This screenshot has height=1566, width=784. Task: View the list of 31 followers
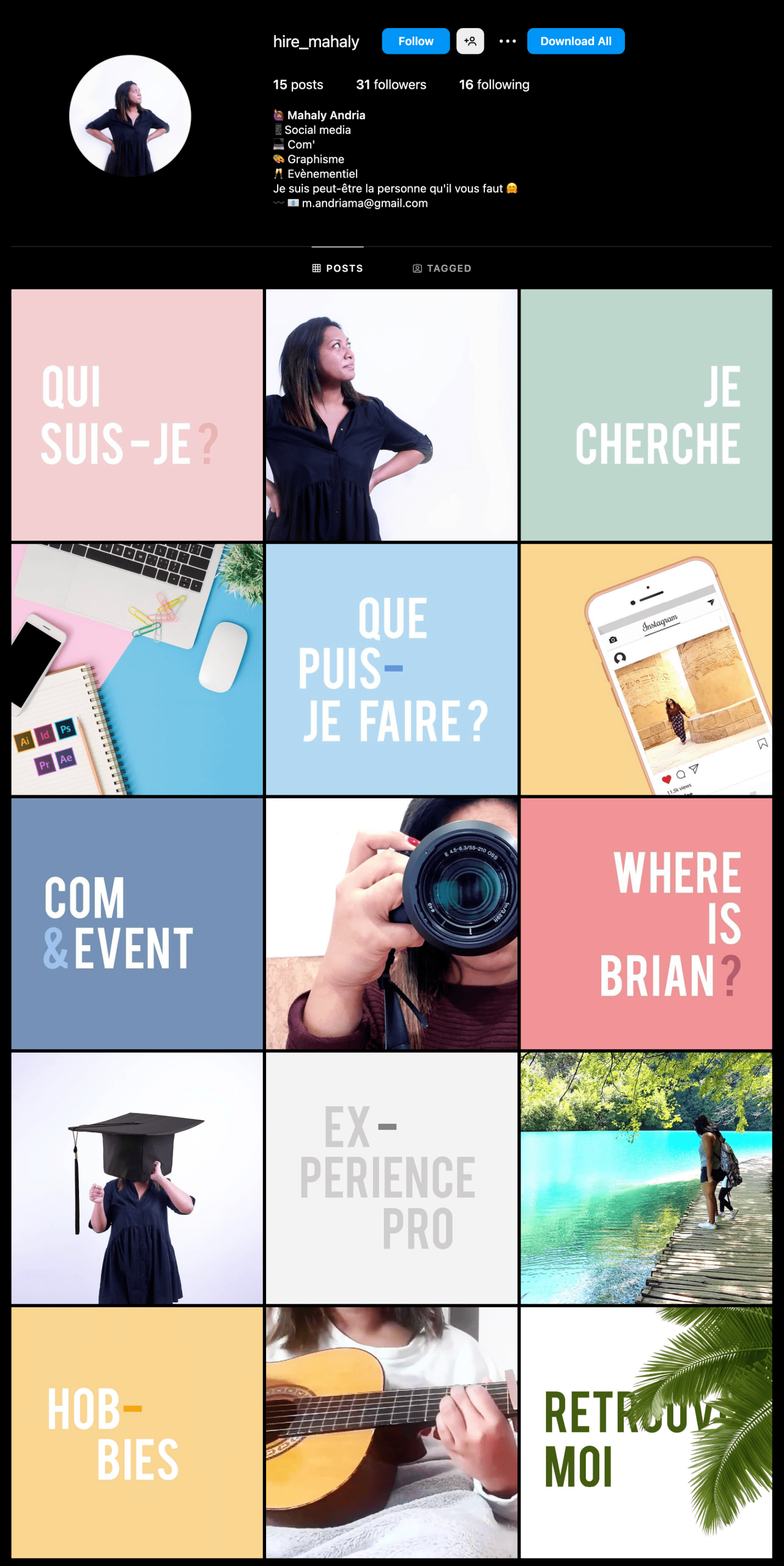[x=391, y=84]
